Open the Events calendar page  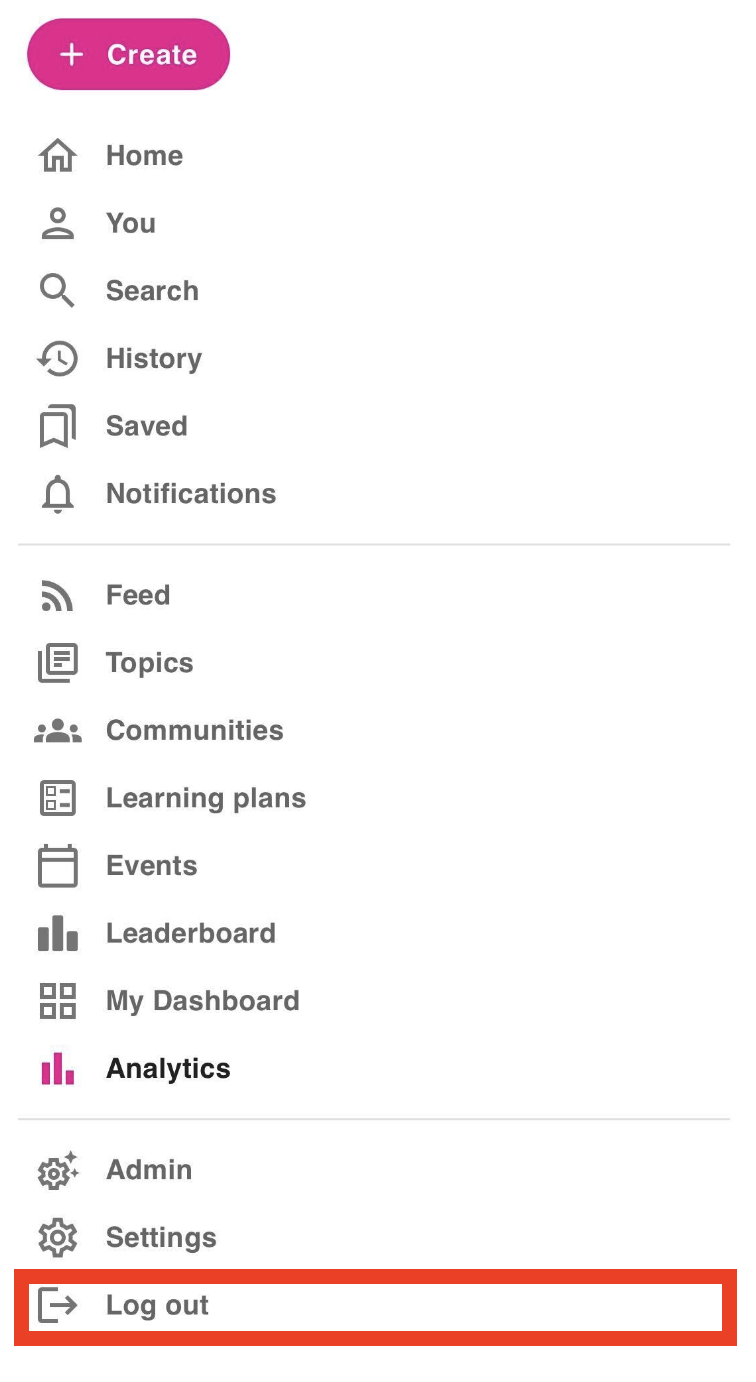151,865
